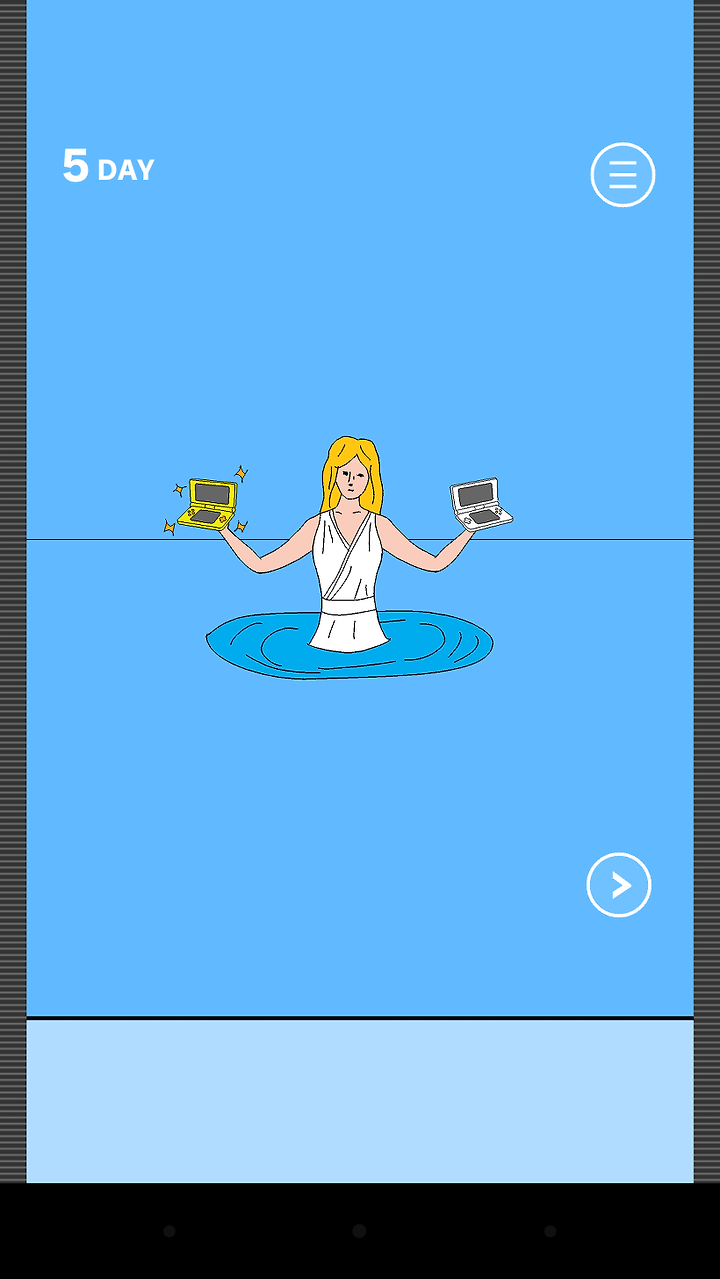Viewport: 720px width, 1279px height.
Task: Go to the system home screen
Action: 360,1231
